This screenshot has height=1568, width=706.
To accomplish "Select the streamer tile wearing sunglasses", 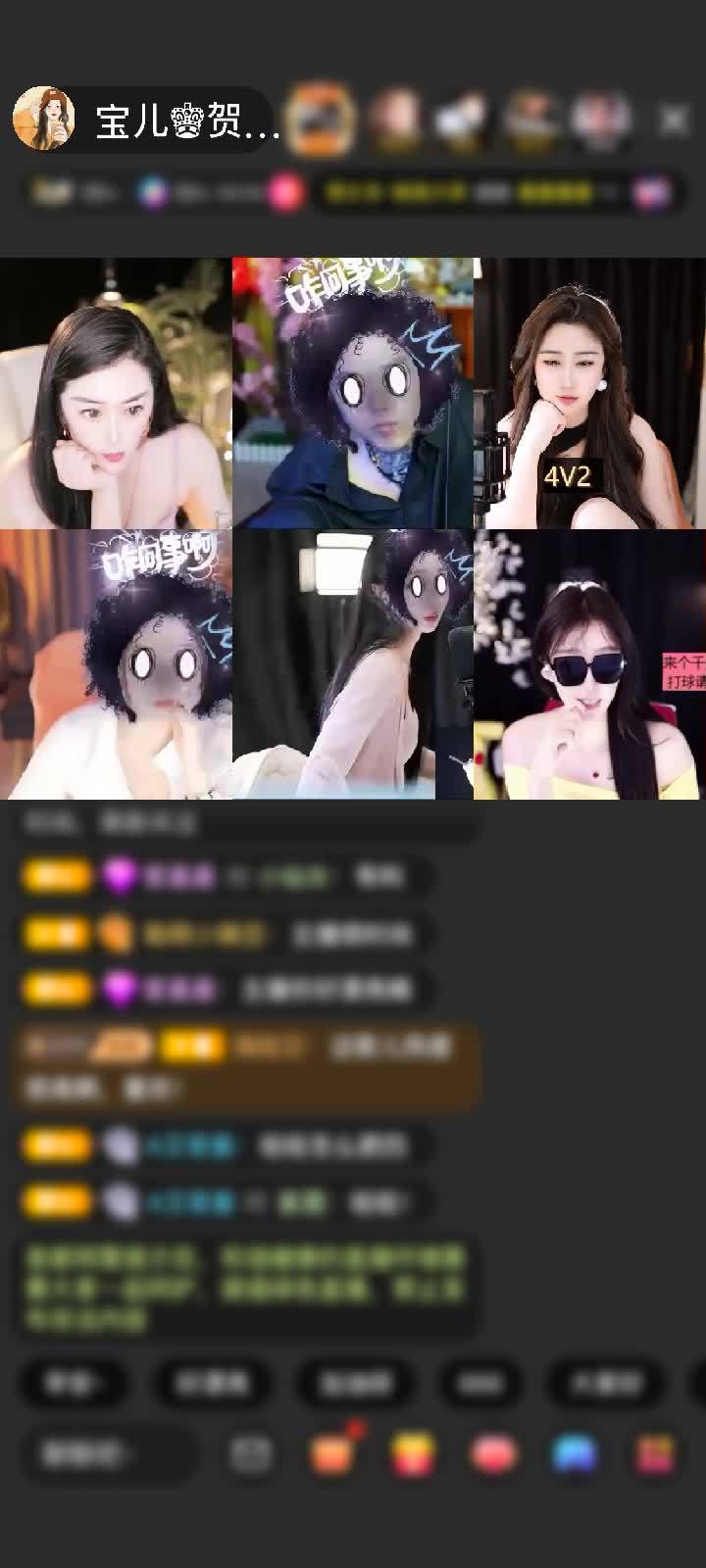I will click(588, 666).
